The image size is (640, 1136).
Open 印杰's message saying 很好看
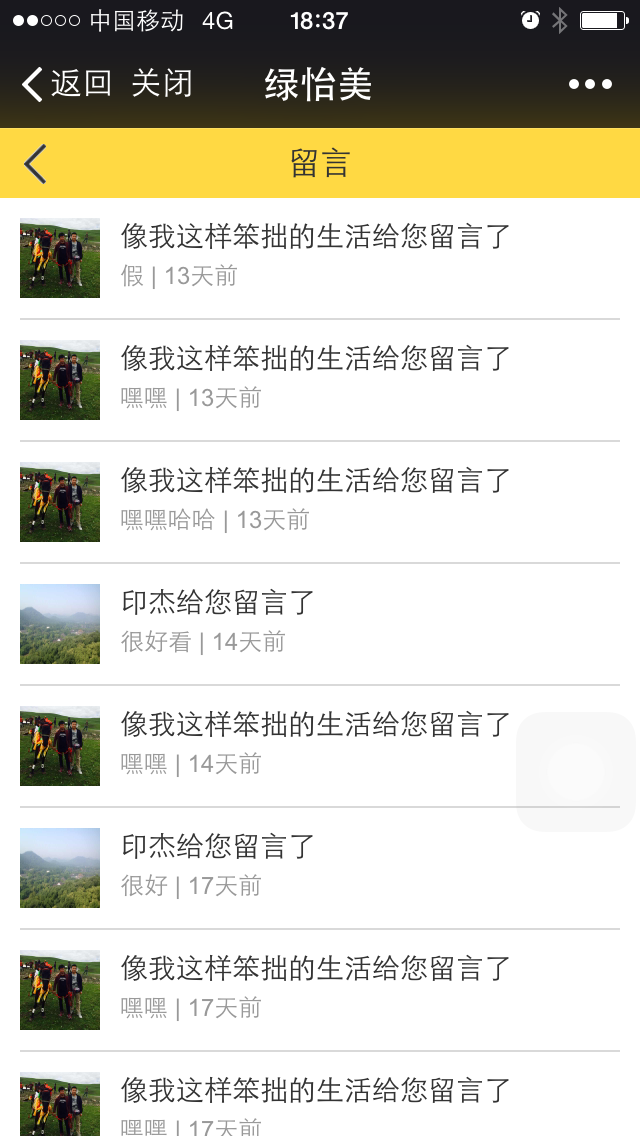(x=320, y=623)
